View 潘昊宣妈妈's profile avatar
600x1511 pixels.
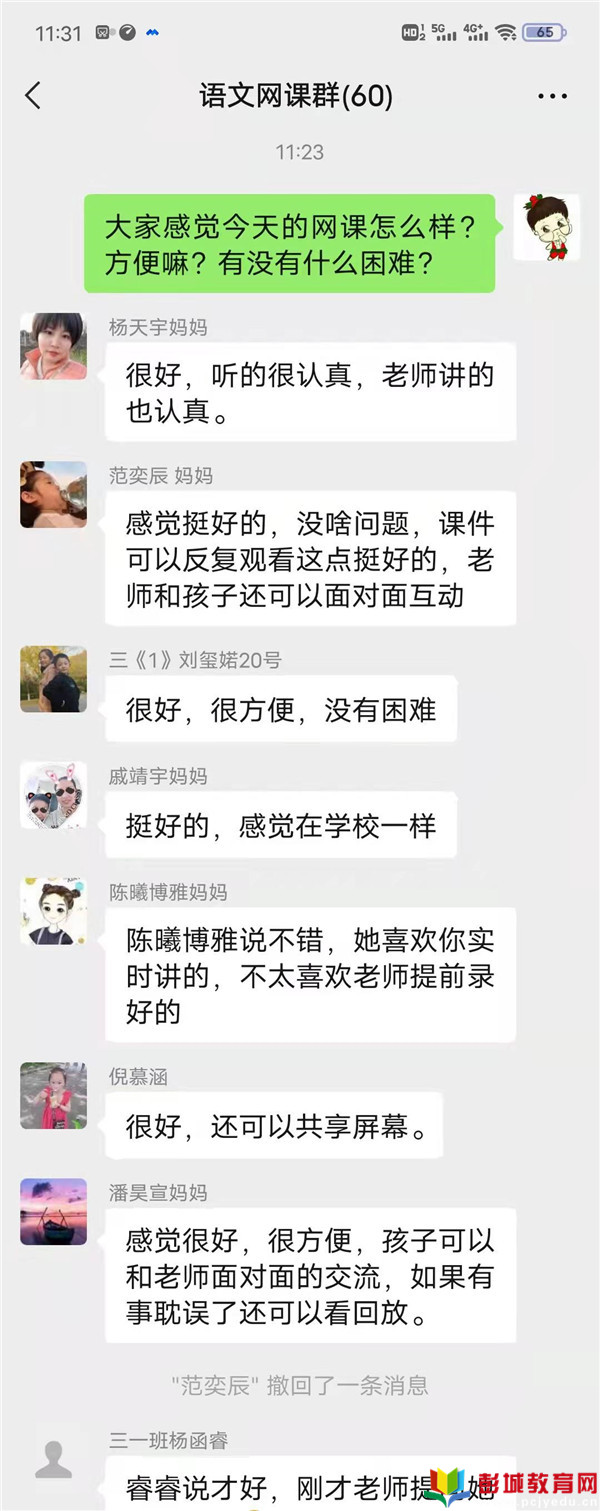point(53,1212)
